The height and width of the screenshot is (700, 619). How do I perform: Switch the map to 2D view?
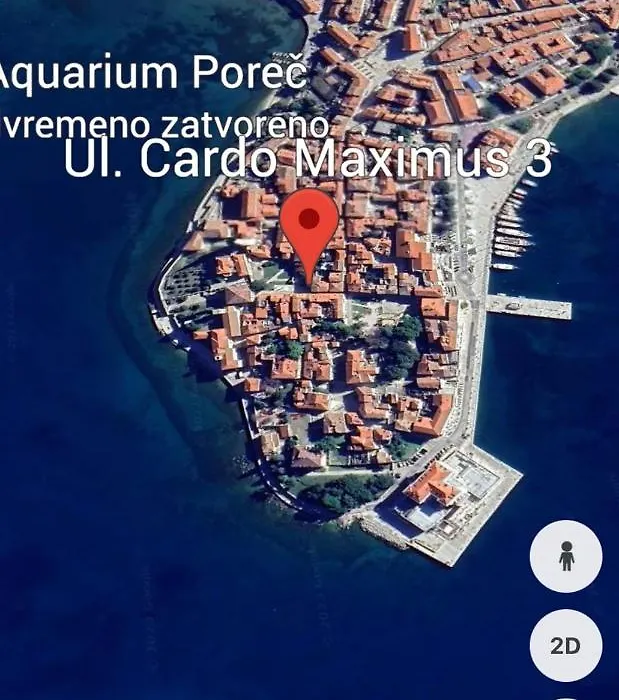click(x=565, y=646)
